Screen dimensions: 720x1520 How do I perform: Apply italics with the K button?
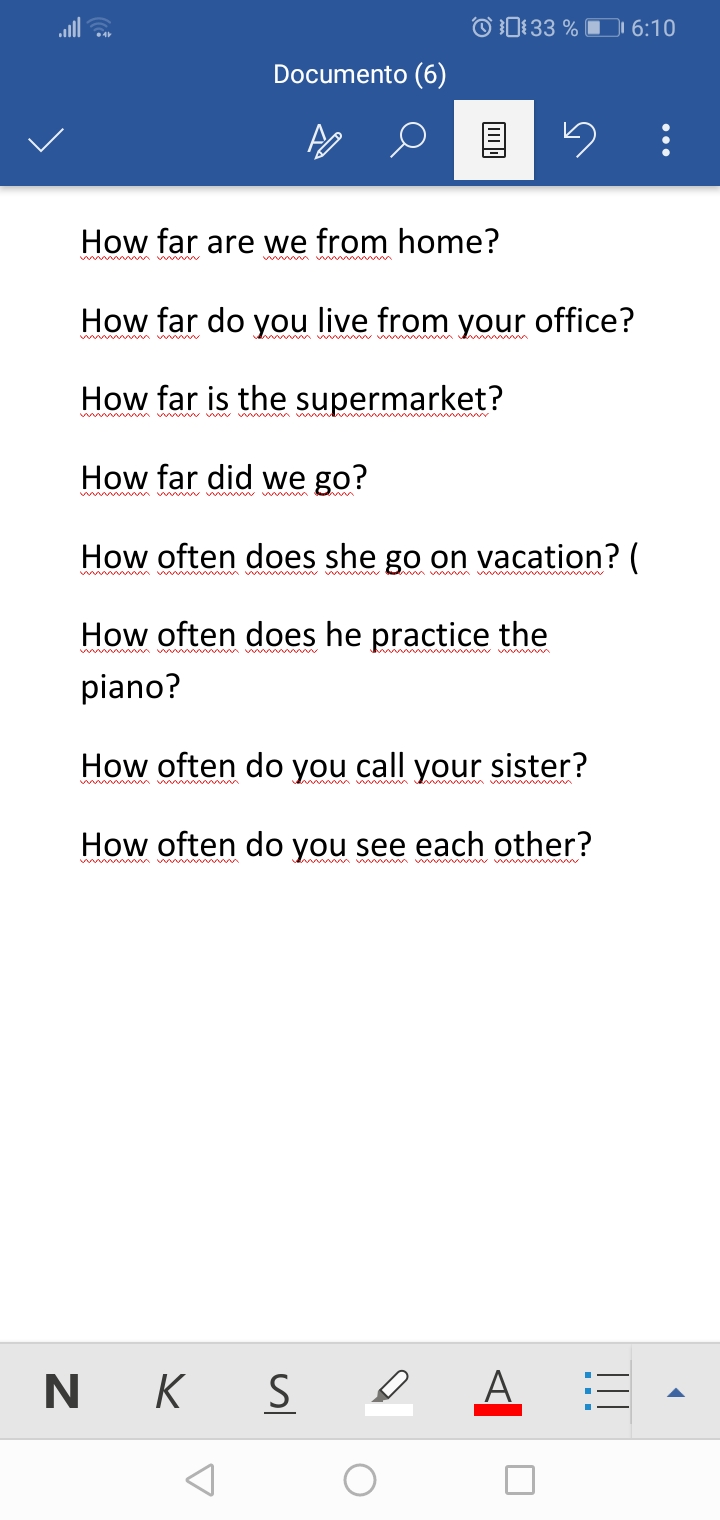pyautogui.click(x=169, y=1391)
